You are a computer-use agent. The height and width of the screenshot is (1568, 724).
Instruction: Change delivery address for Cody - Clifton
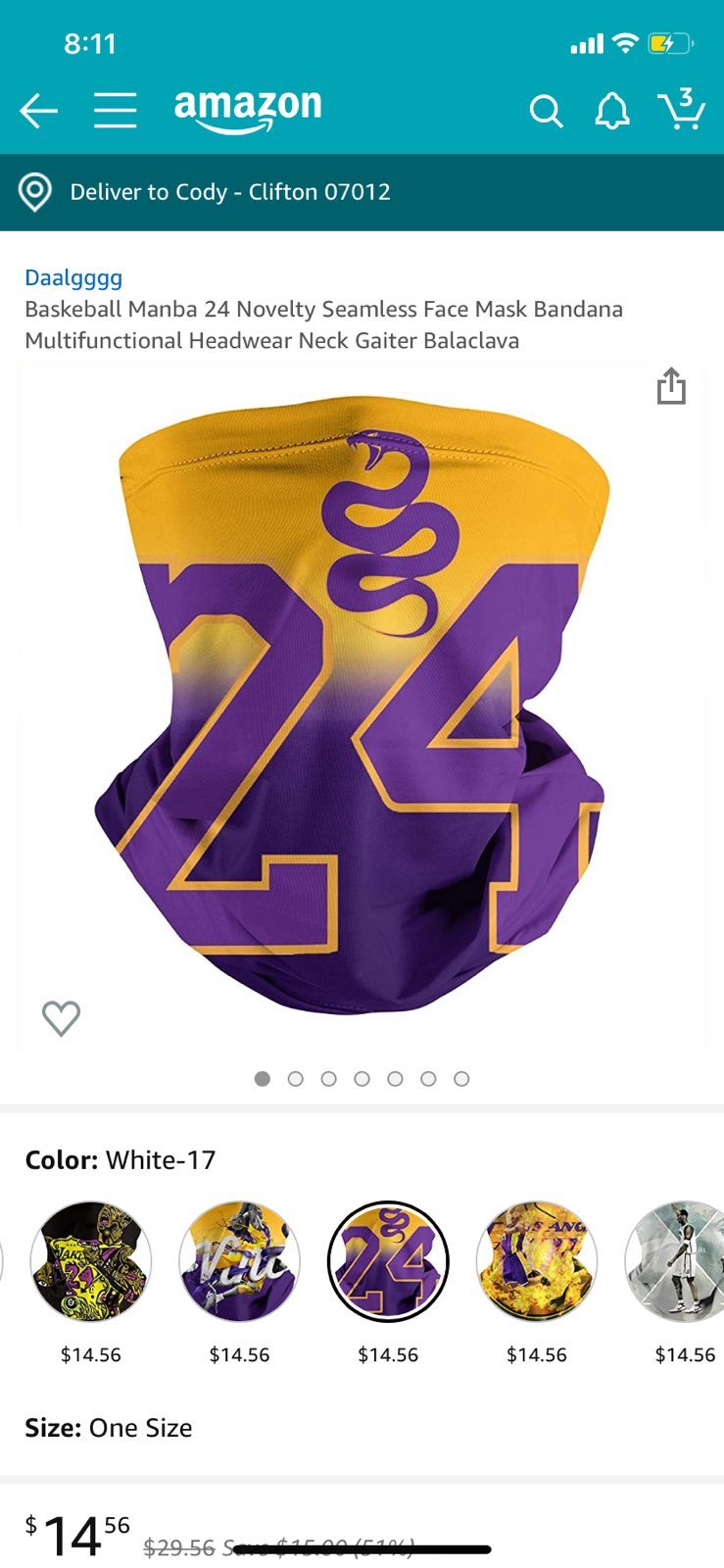point(362,192)
